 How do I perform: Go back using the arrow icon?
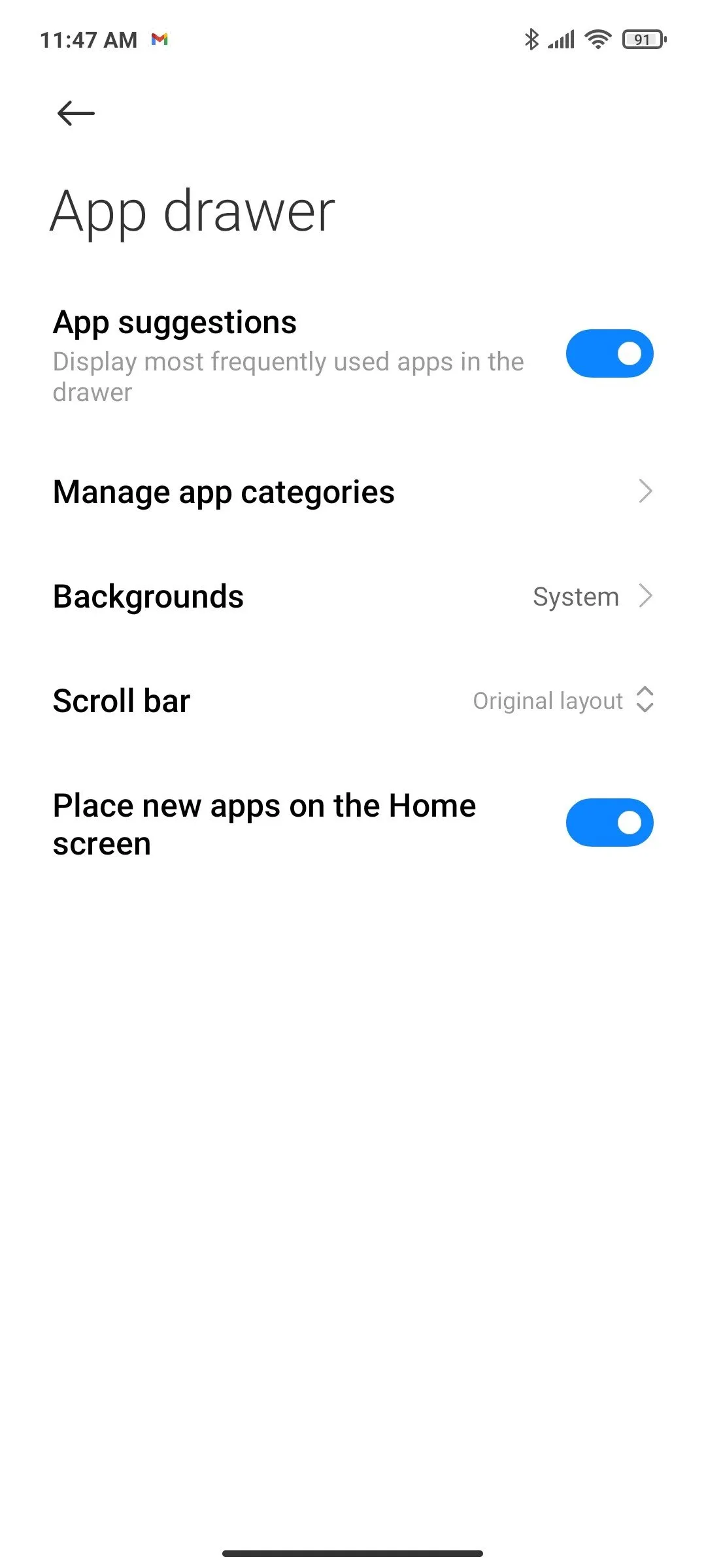(76, 113)
